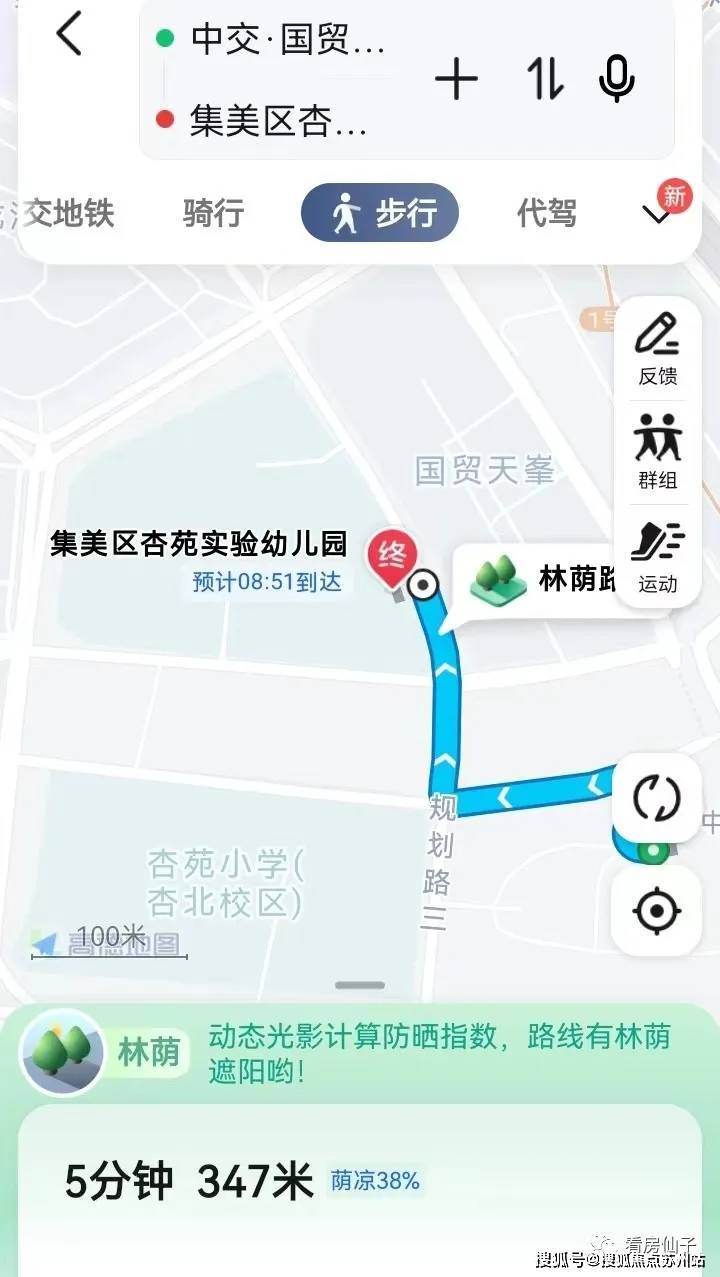720x1277 pixels.
Task: Edit starting point 中交·国贸
Action: pos(288,40)
